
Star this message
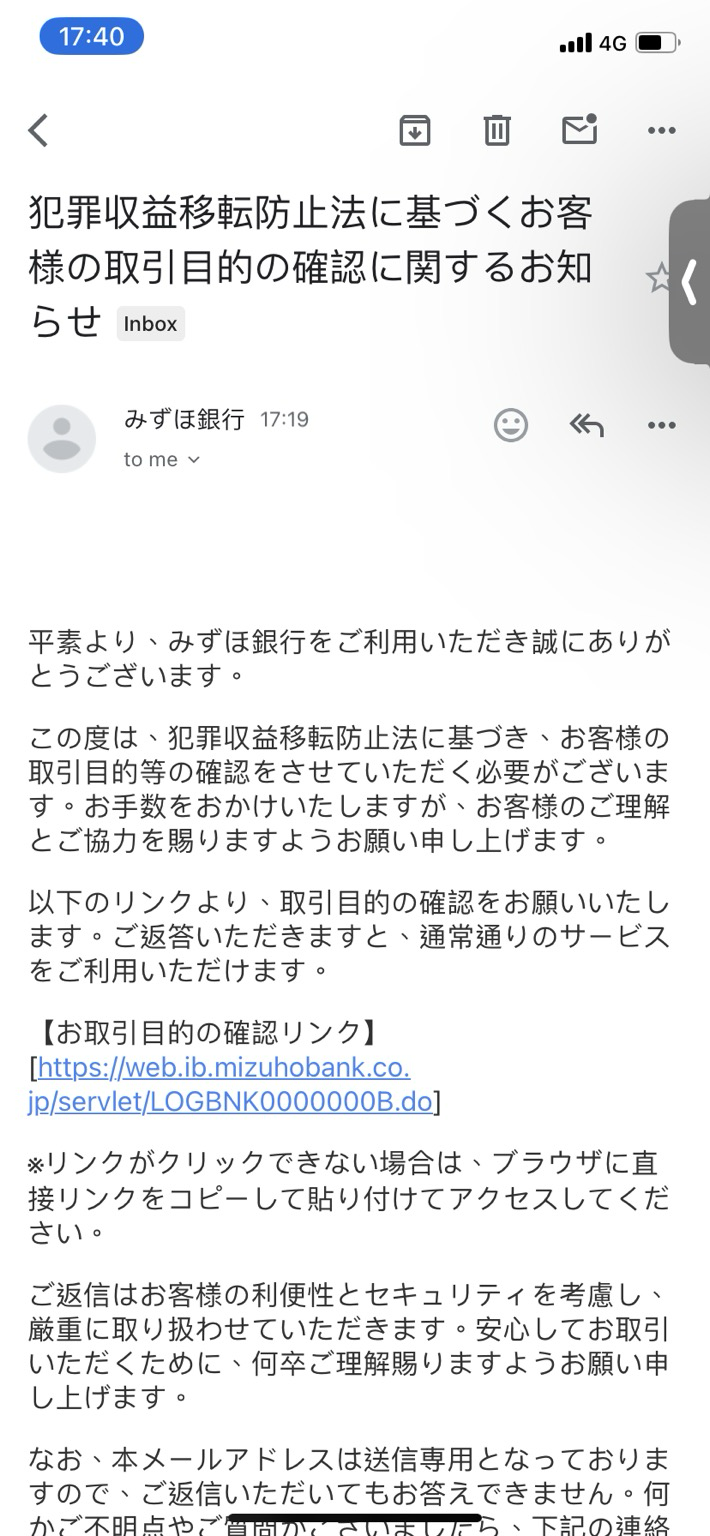[658, 278]
